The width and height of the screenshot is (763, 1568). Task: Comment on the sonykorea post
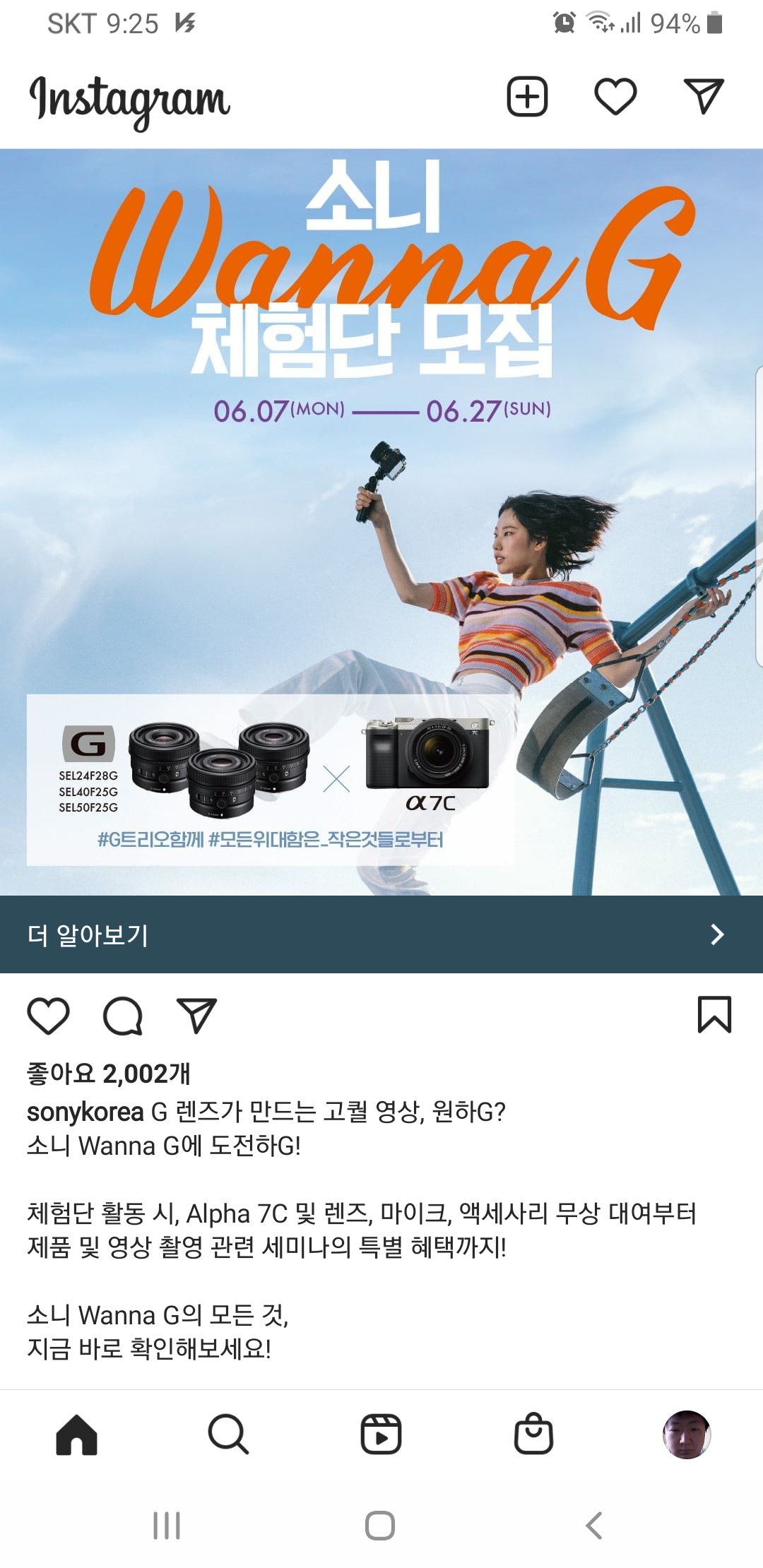pyautogui.click(x=123, y=1016)
